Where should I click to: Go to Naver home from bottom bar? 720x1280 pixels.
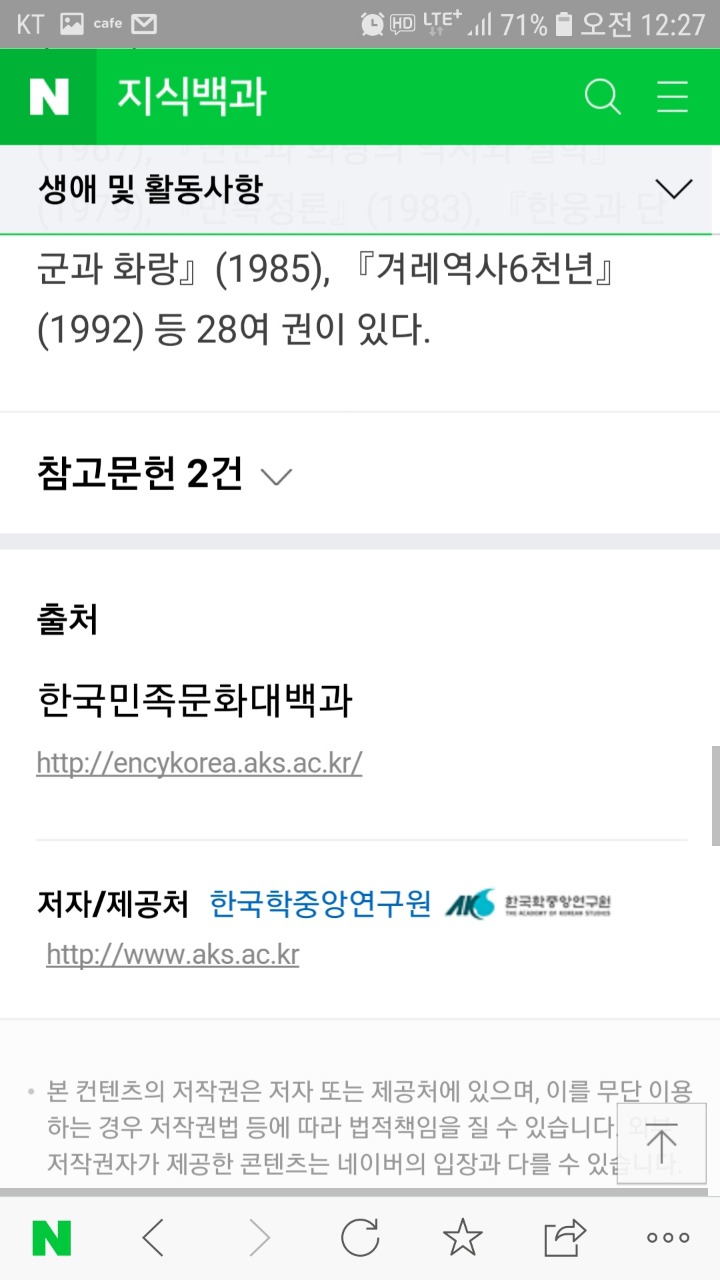(51, 1239)
